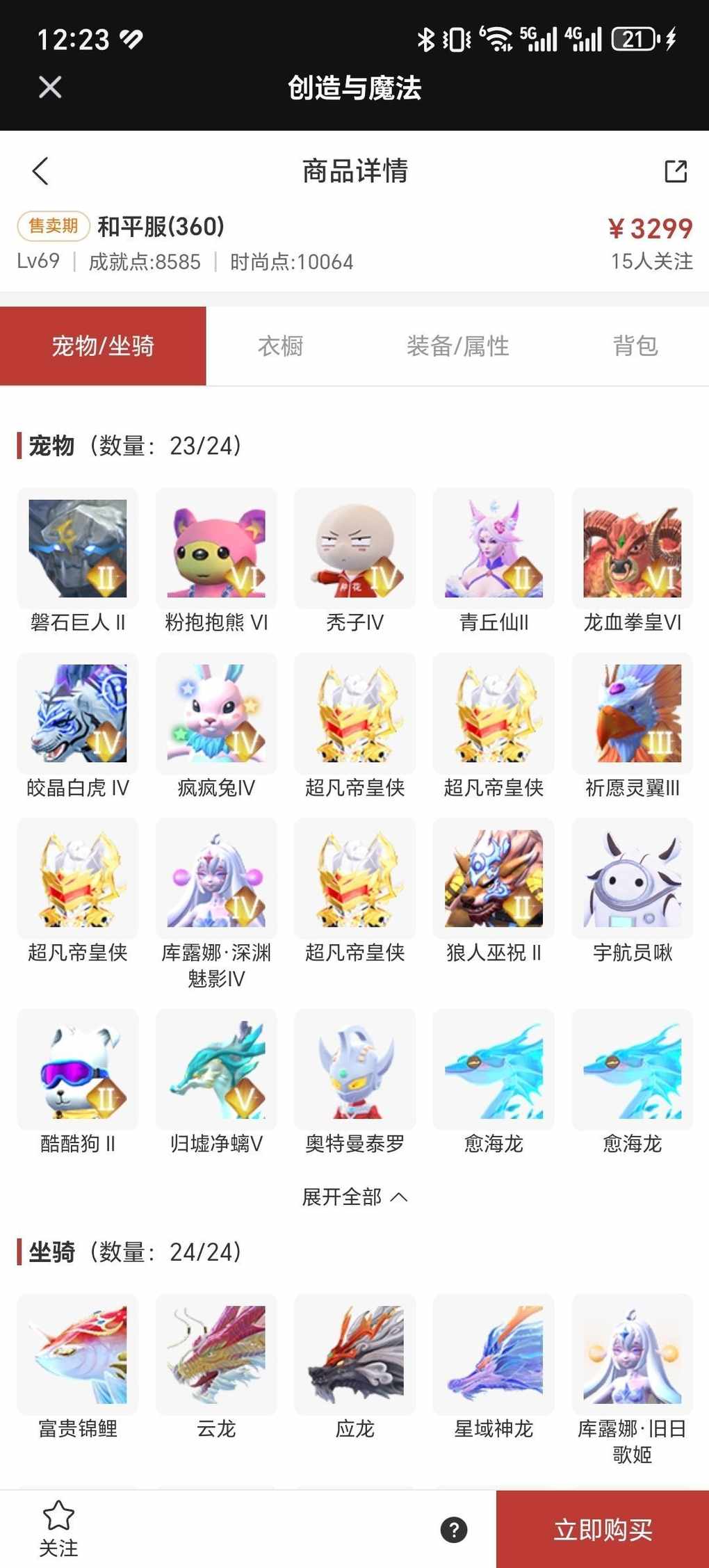Share this product listing
This screenshot has width=709, height=1568.
pos(675,171)
